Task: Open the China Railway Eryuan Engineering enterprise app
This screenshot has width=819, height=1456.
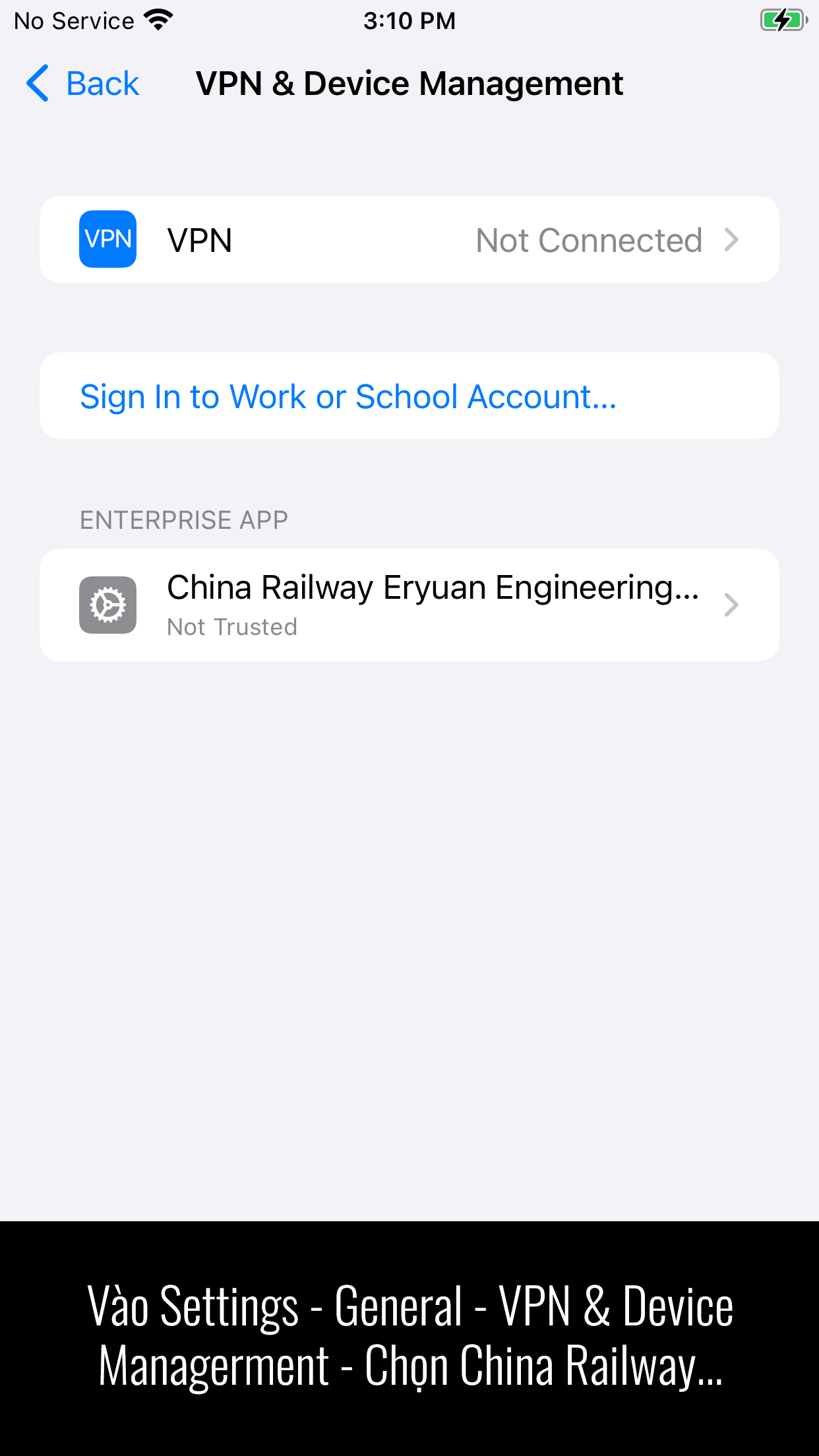Action: pos(409,605)
